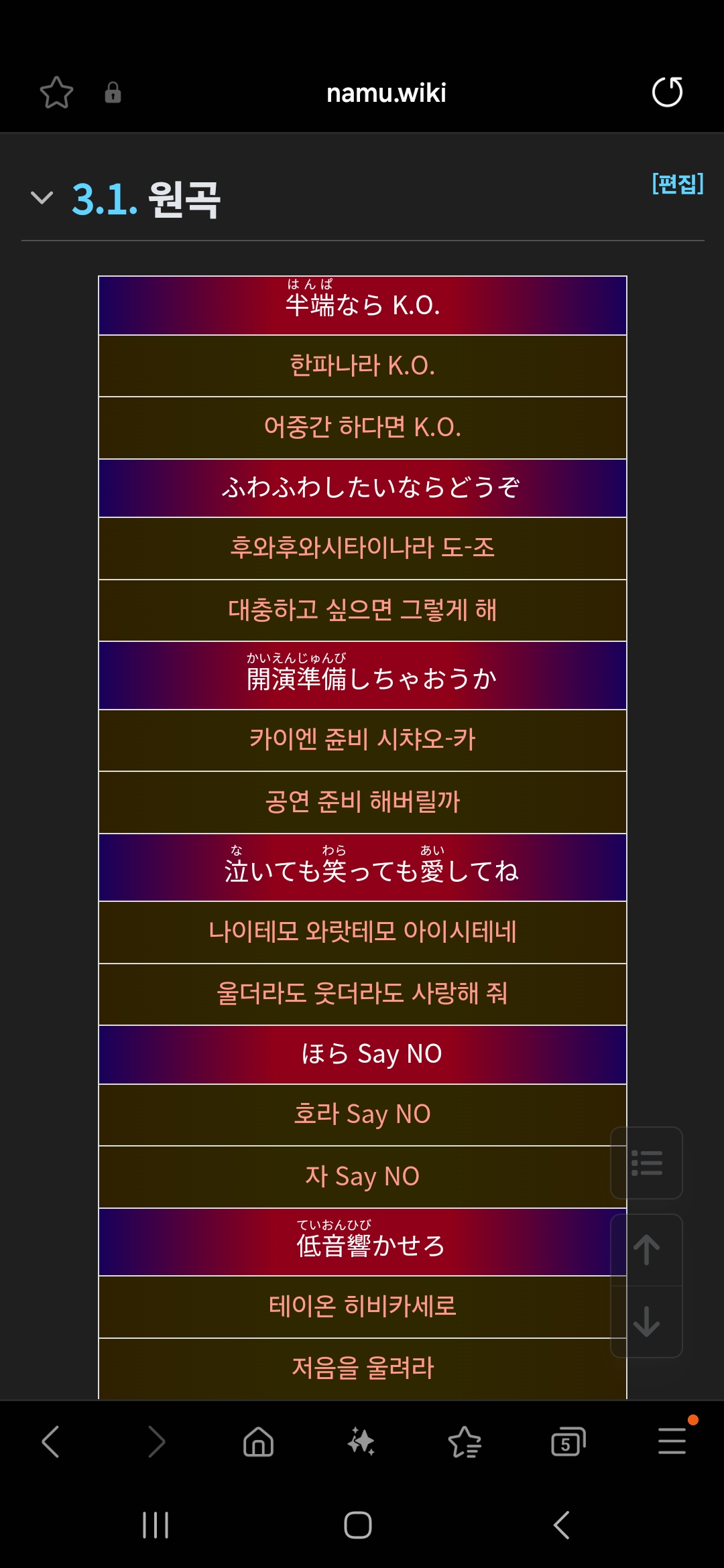This screenshot has height=1568, width=724.
Task: Reload the namu.wiki page
Action: 667,92
